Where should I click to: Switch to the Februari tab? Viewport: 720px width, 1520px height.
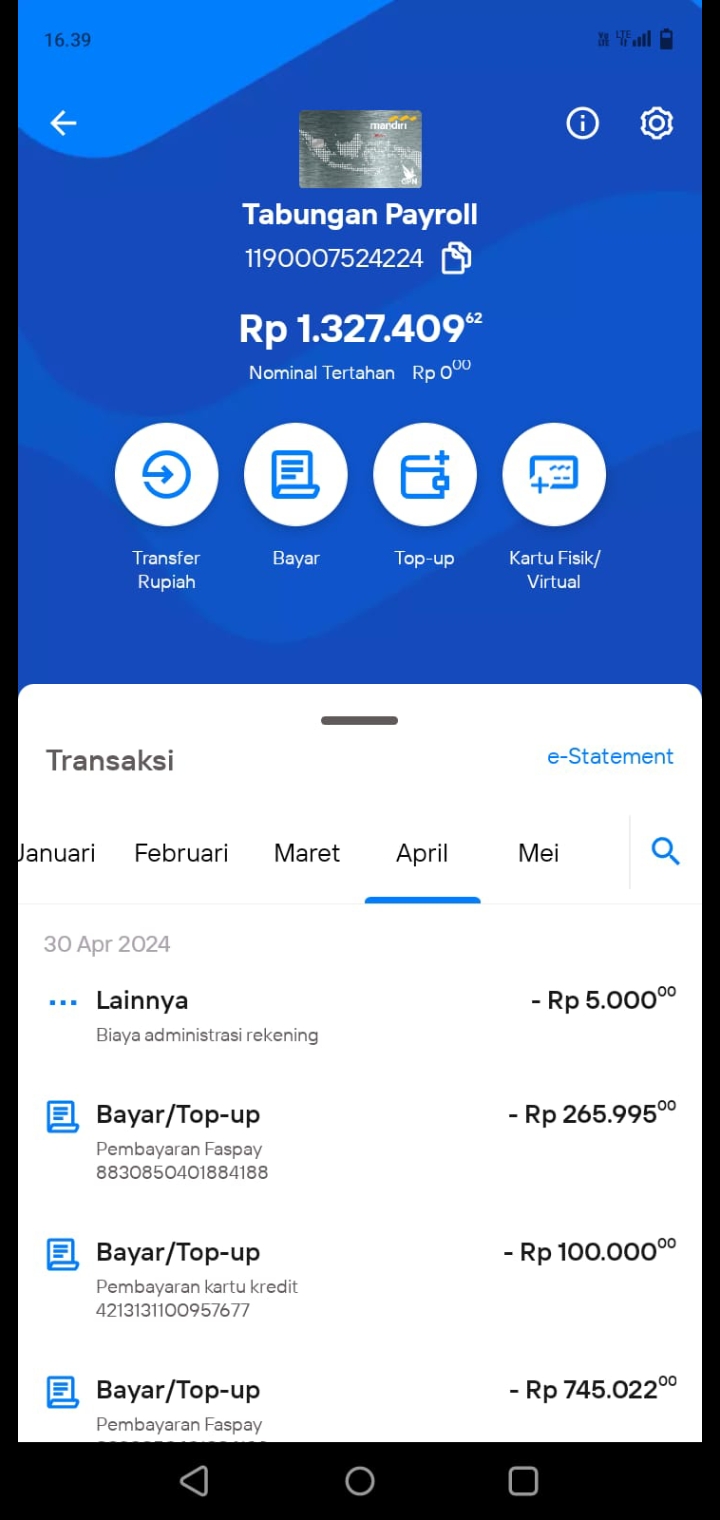[x=181, y=853]
